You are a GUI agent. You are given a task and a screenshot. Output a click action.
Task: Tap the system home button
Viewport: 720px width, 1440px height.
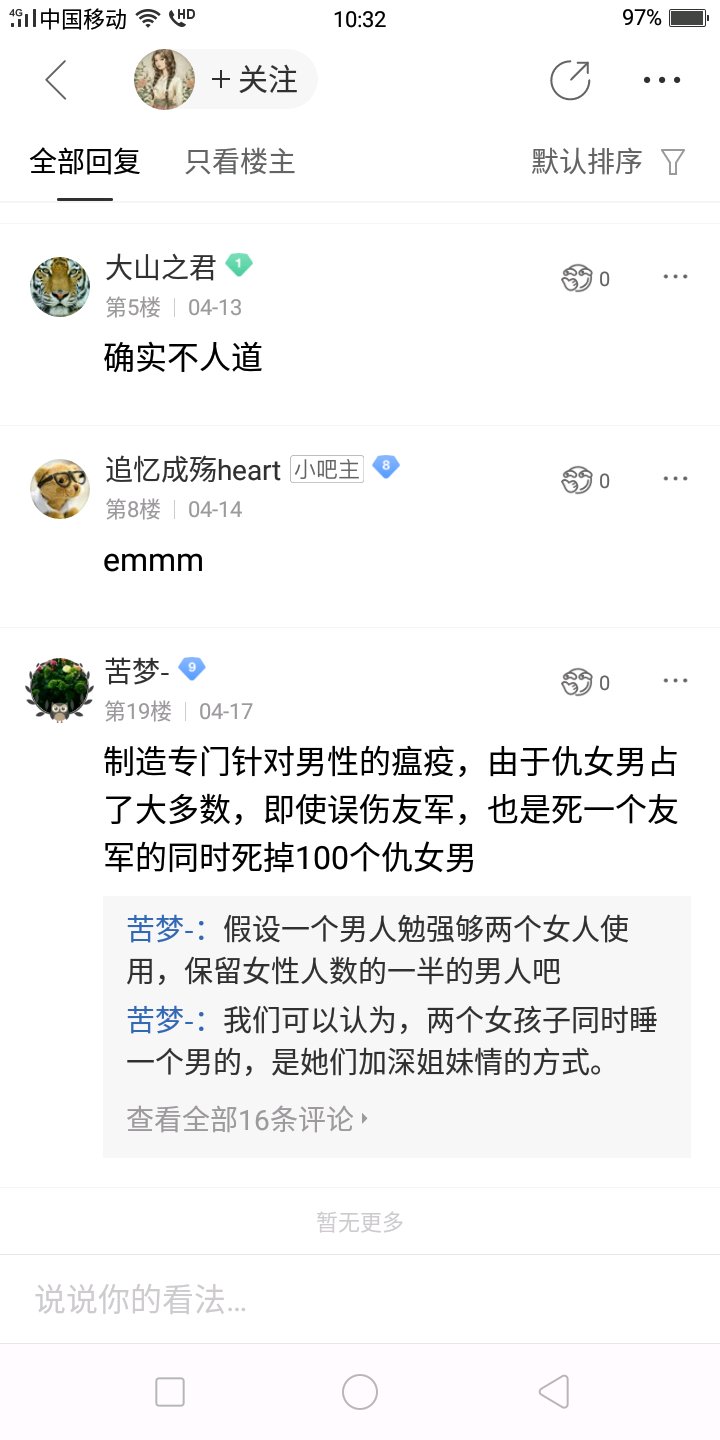coord(360,1391)
